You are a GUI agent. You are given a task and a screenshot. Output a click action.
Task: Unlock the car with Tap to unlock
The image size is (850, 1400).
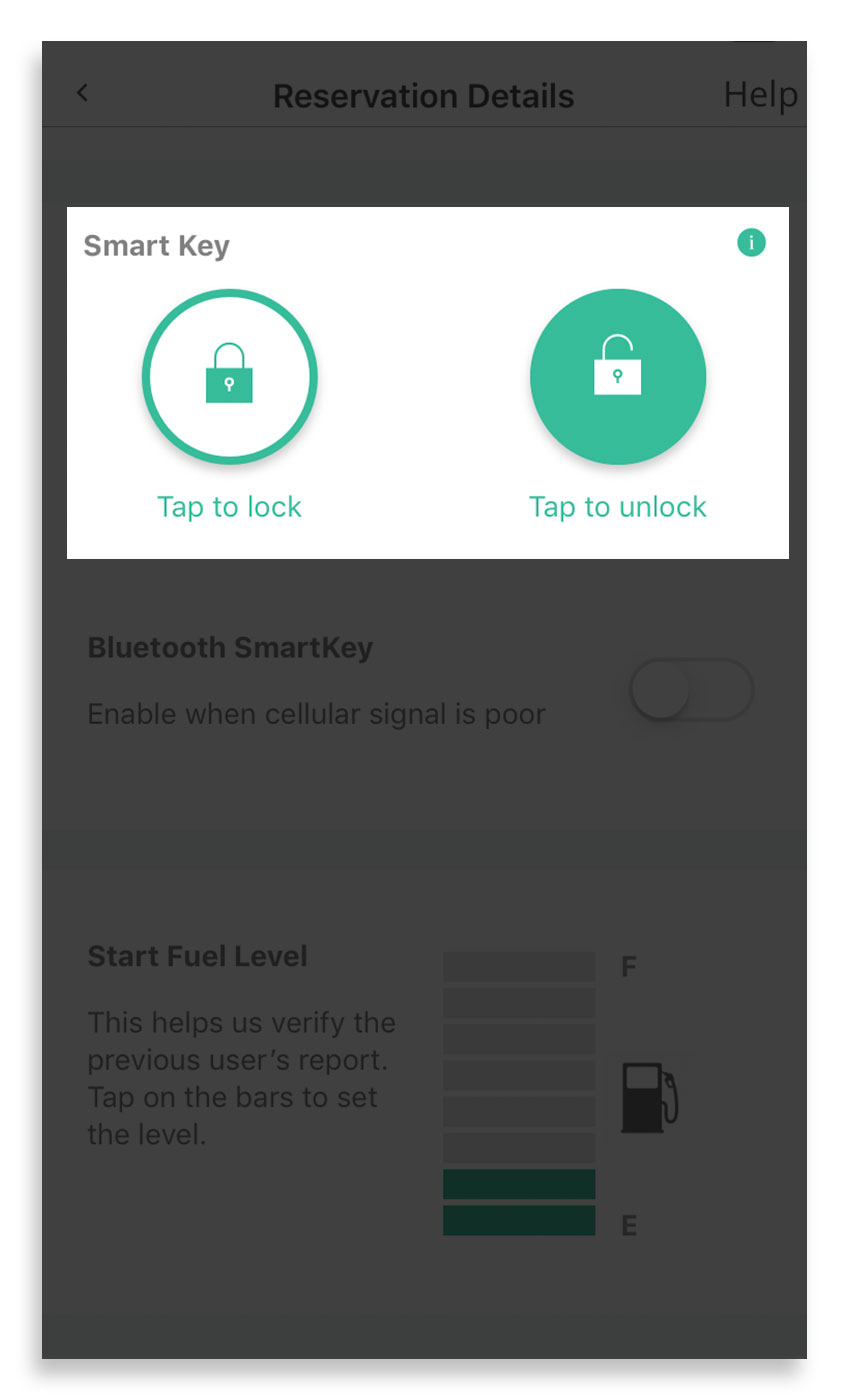click(617, 377)
